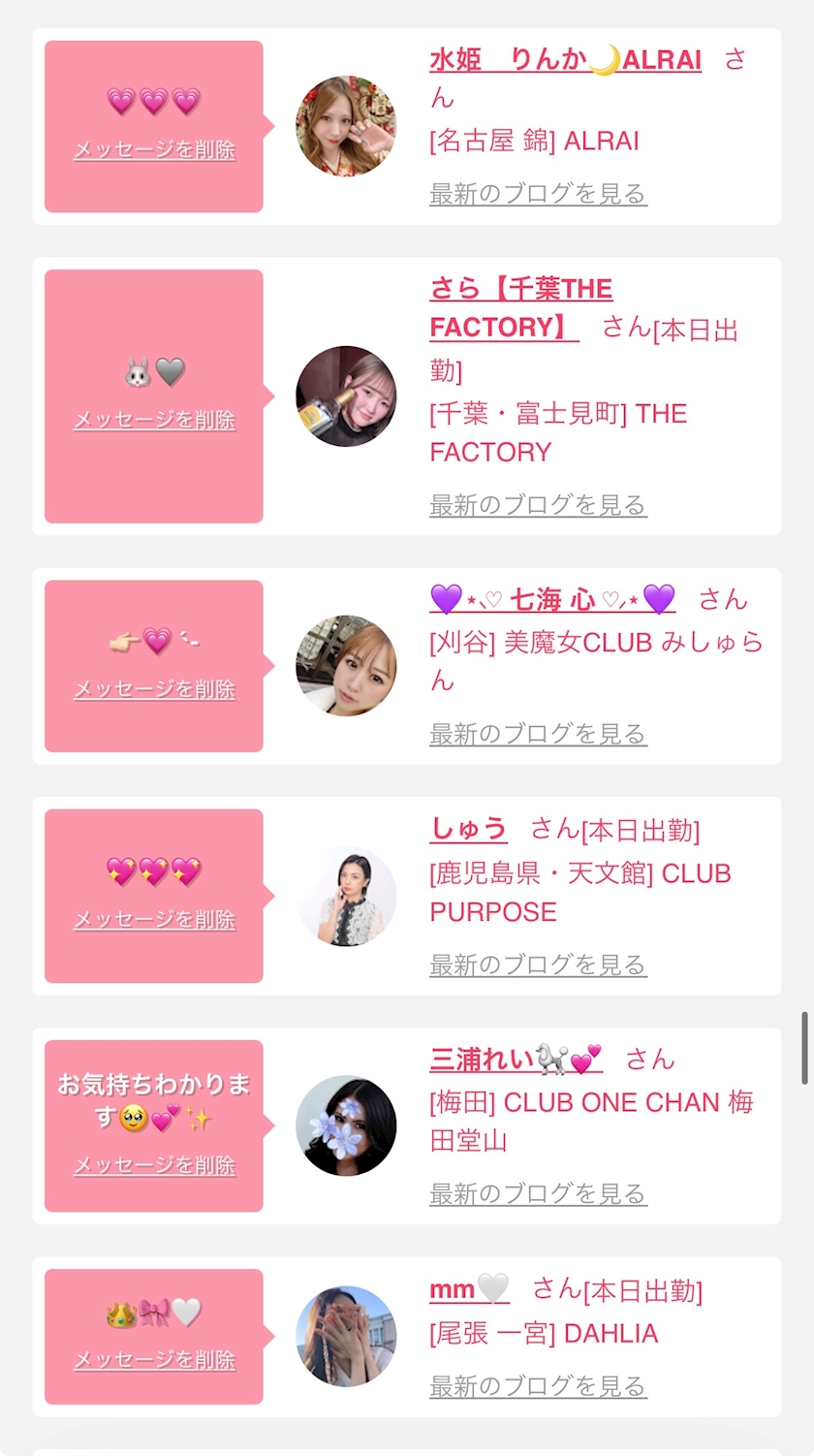
Task: Delete the message sent to mm
Action: (x=155, y=1360)
